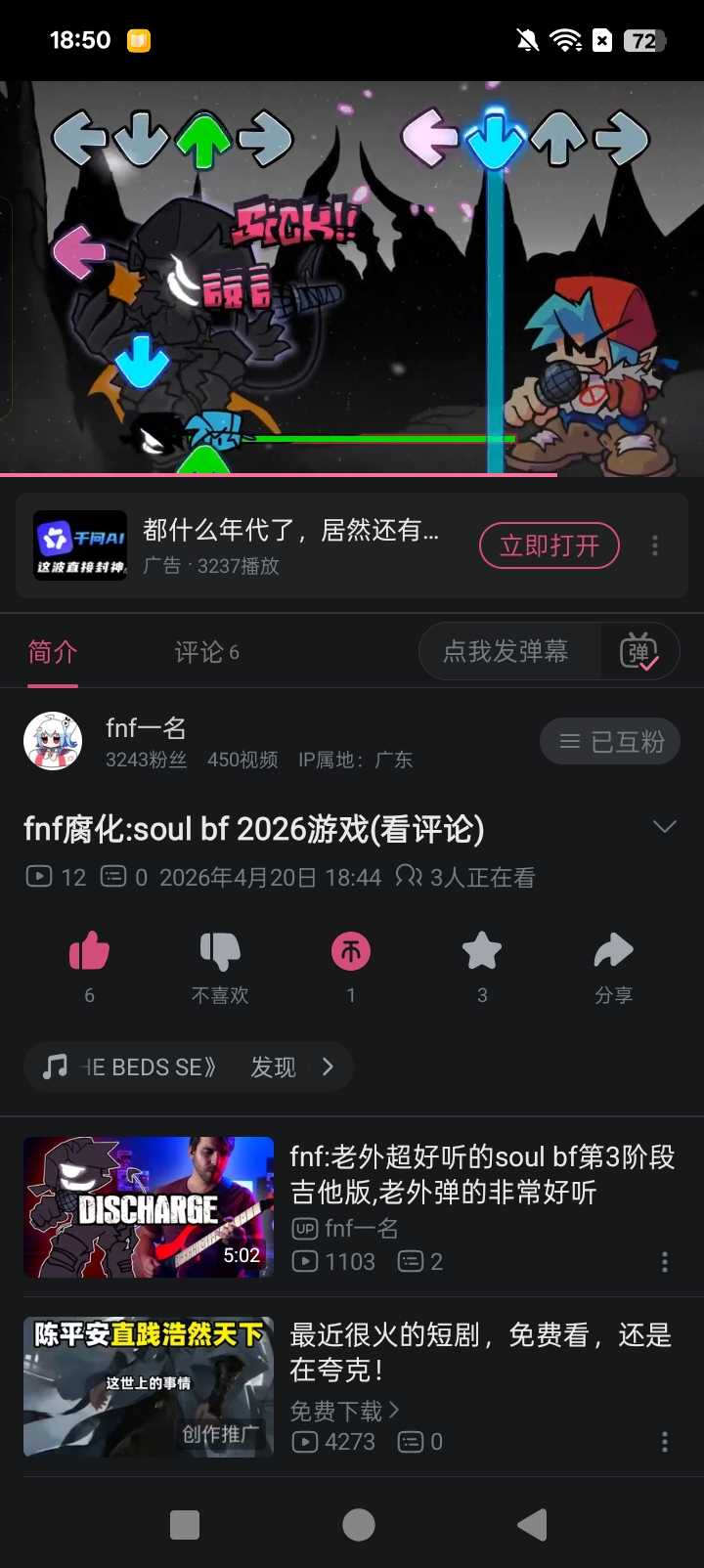This screenshot has width=704, height=1568.
Task: Expand the video title description chevron
Action: coord(664,827)
